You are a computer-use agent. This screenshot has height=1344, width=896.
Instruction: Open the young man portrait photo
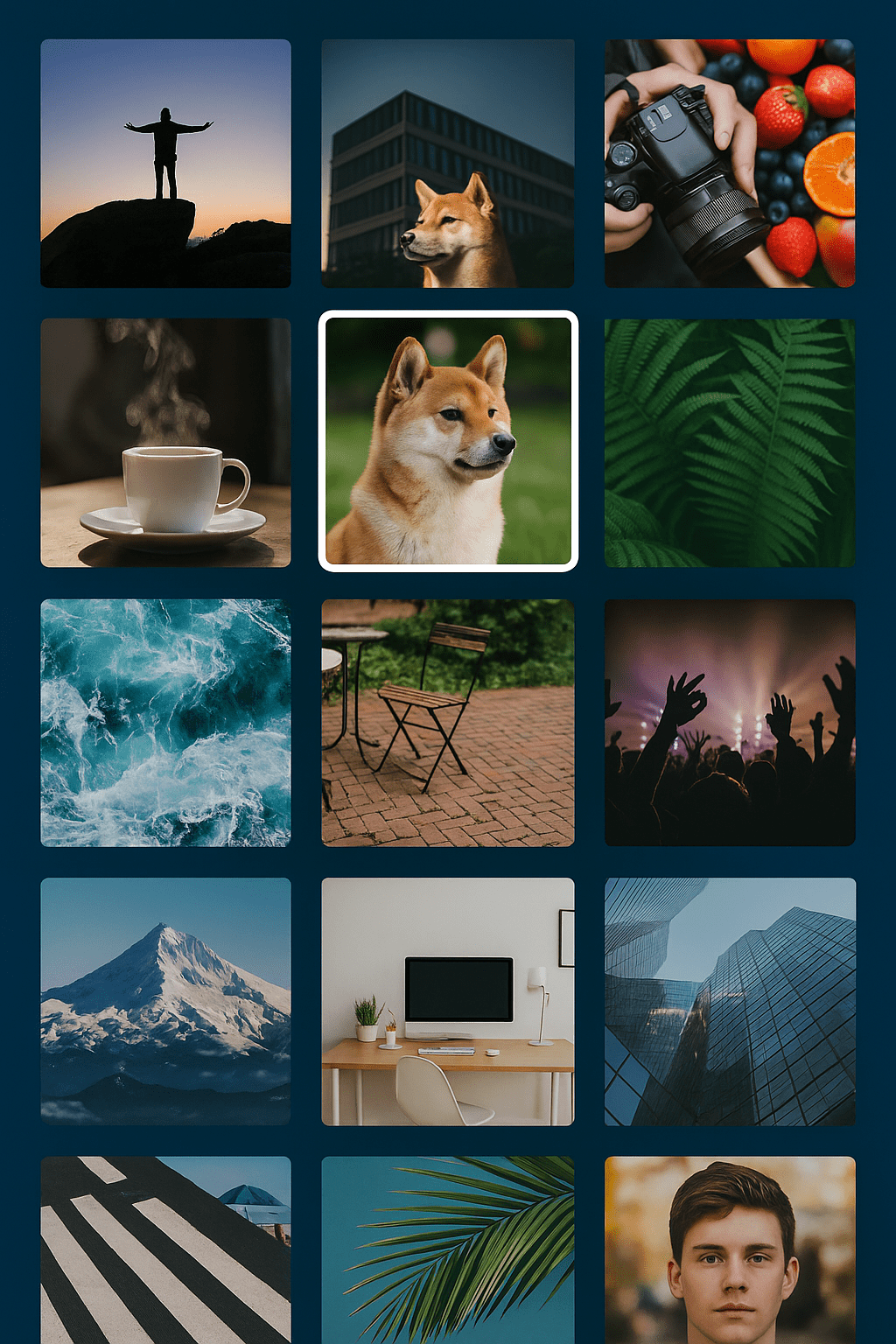coord(730,1249)
